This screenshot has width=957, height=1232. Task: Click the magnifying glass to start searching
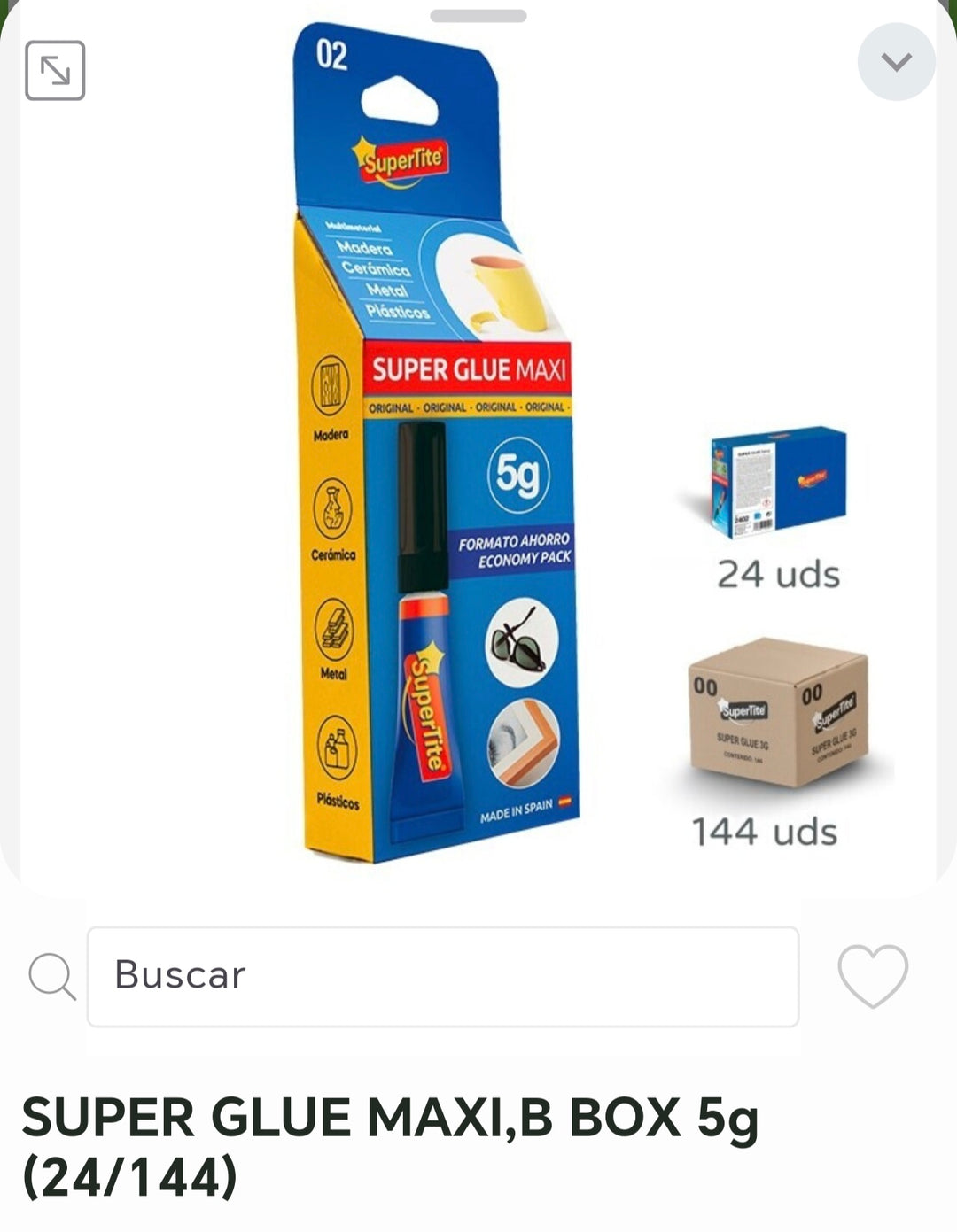[x=53, y=977]
